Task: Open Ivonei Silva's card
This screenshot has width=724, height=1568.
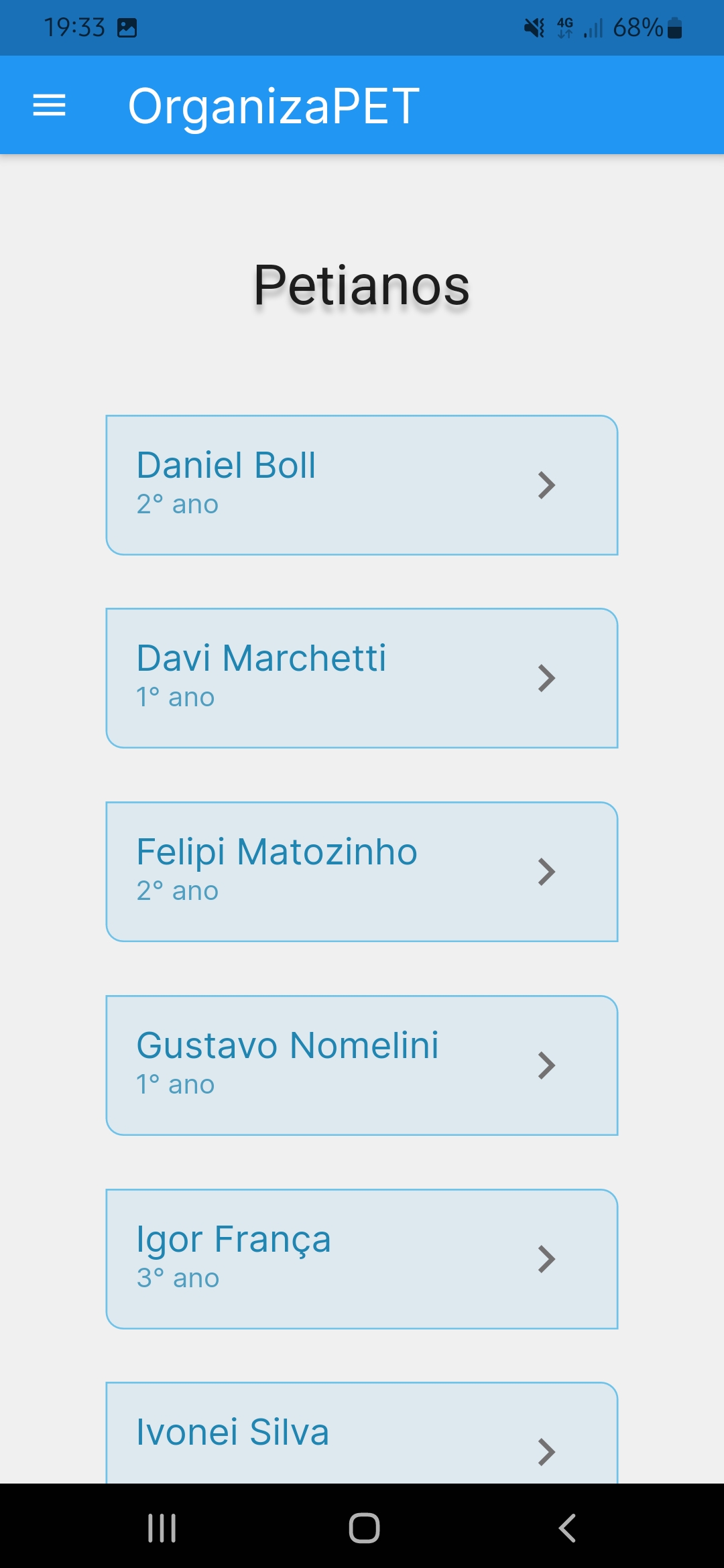Action: (x=362, y=1433)
